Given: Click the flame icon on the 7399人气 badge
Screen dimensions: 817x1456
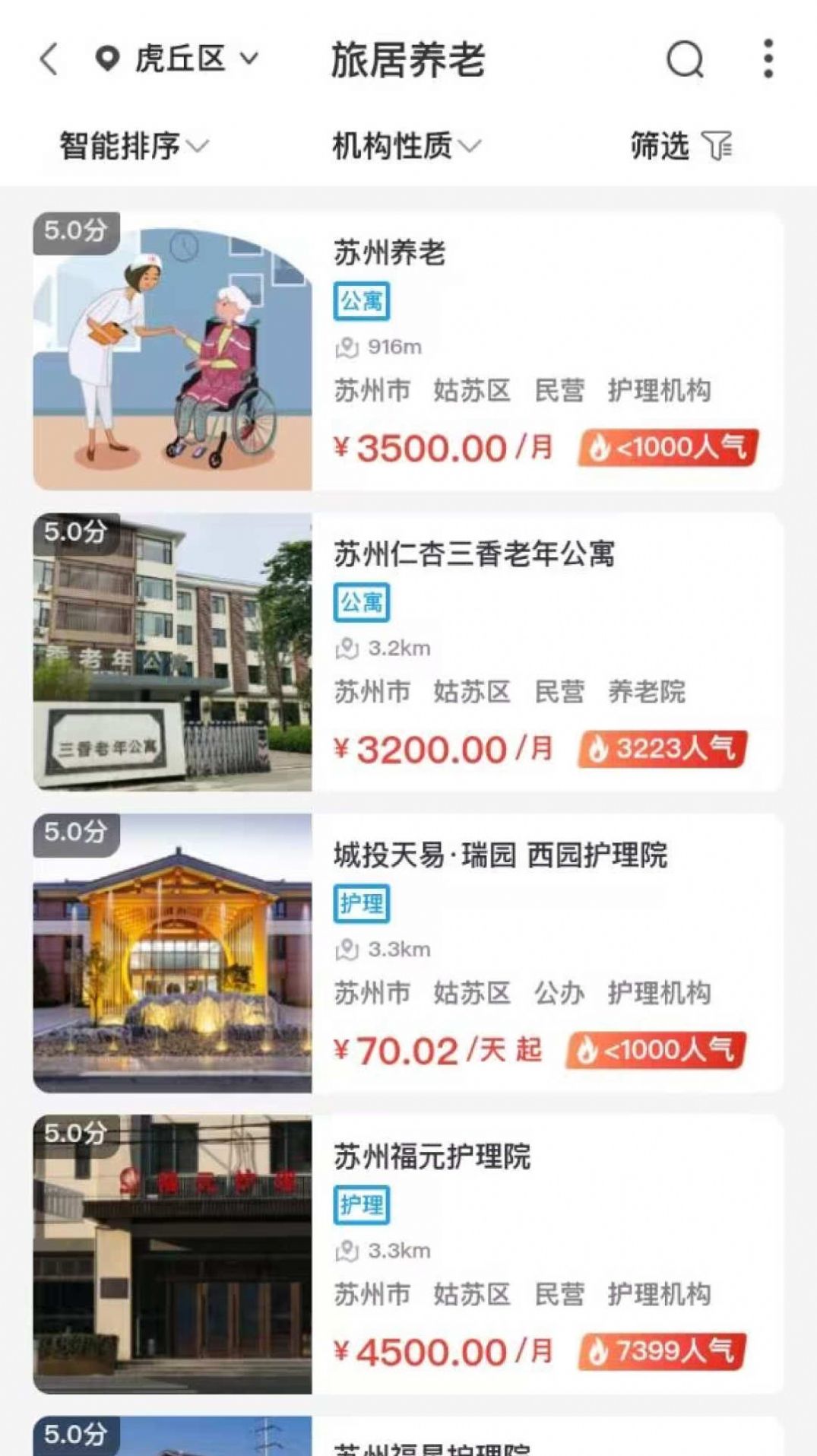Looking at the screenshot, I should (600, 1351).
